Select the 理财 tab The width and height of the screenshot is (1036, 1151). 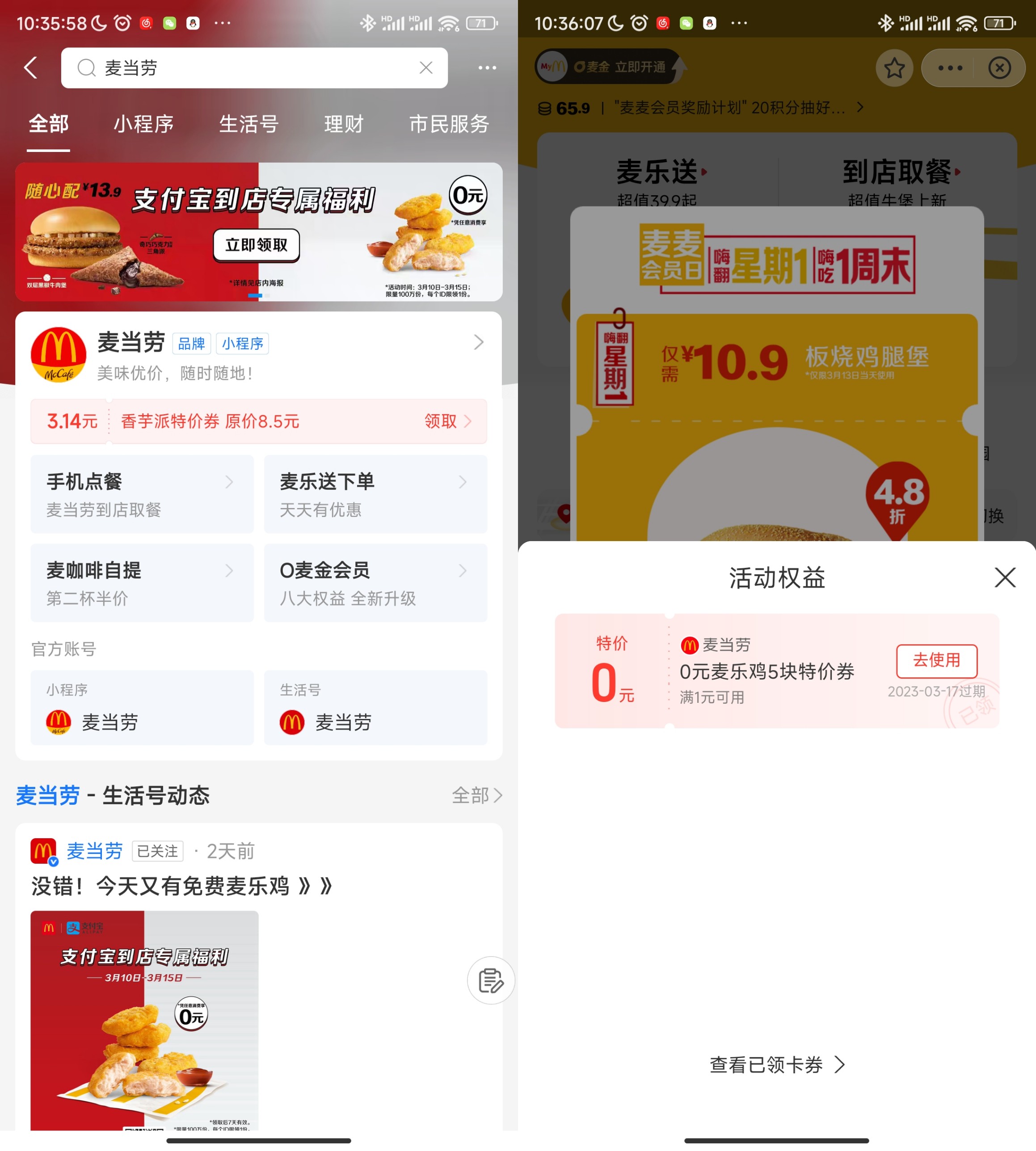pyautogui.click(x=343, y=124)
